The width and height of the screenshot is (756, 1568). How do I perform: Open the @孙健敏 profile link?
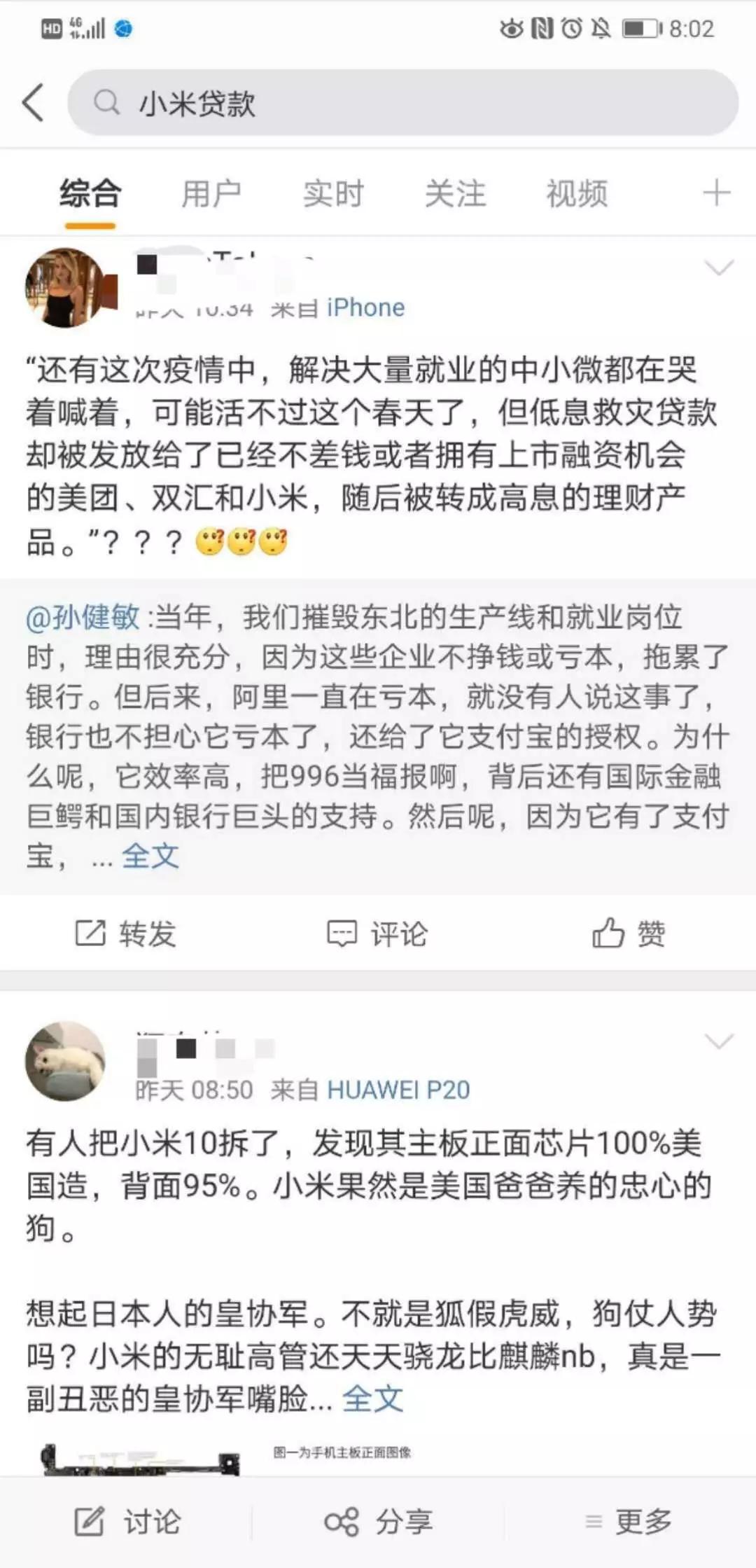tap(83, 618)
